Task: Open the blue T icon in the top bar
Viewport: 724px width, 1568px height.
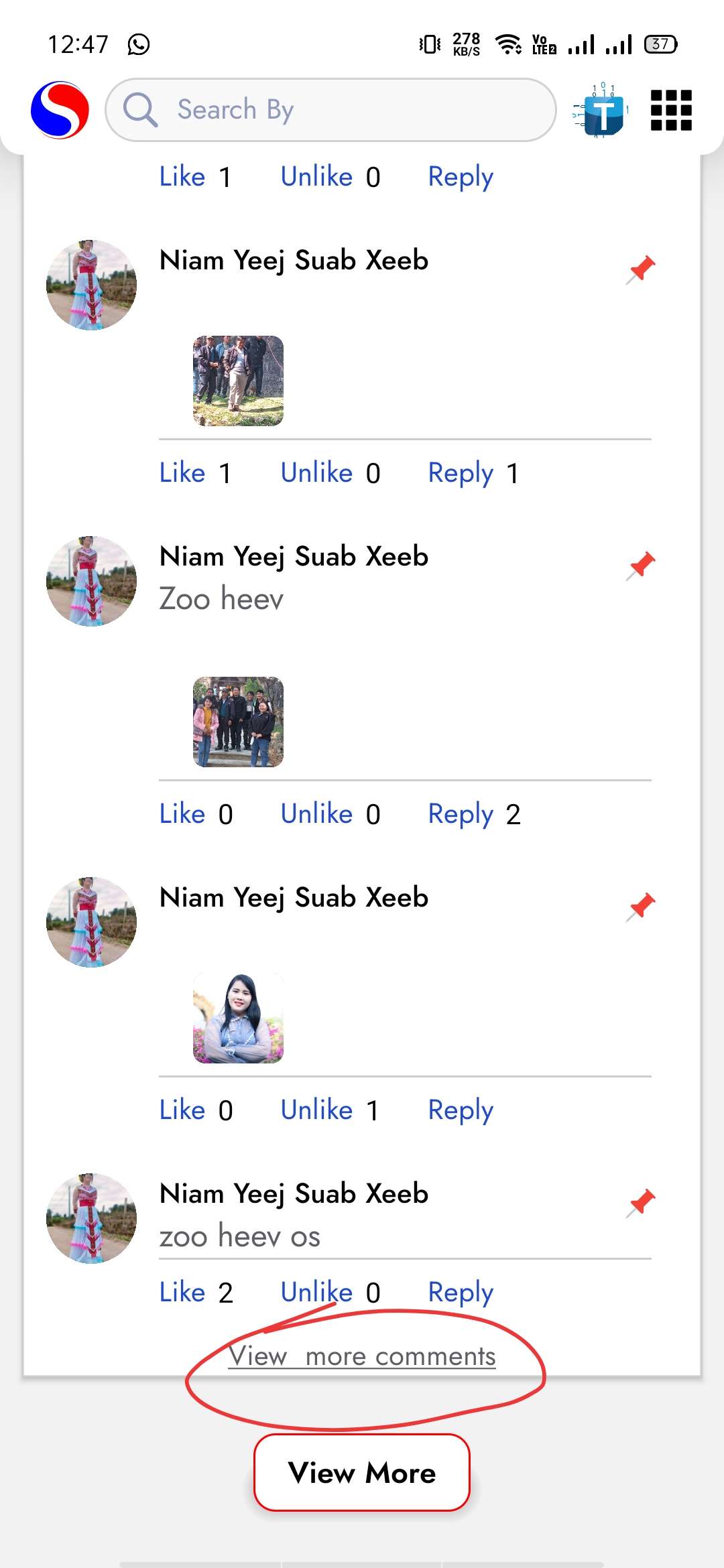Action: point(601,111)
